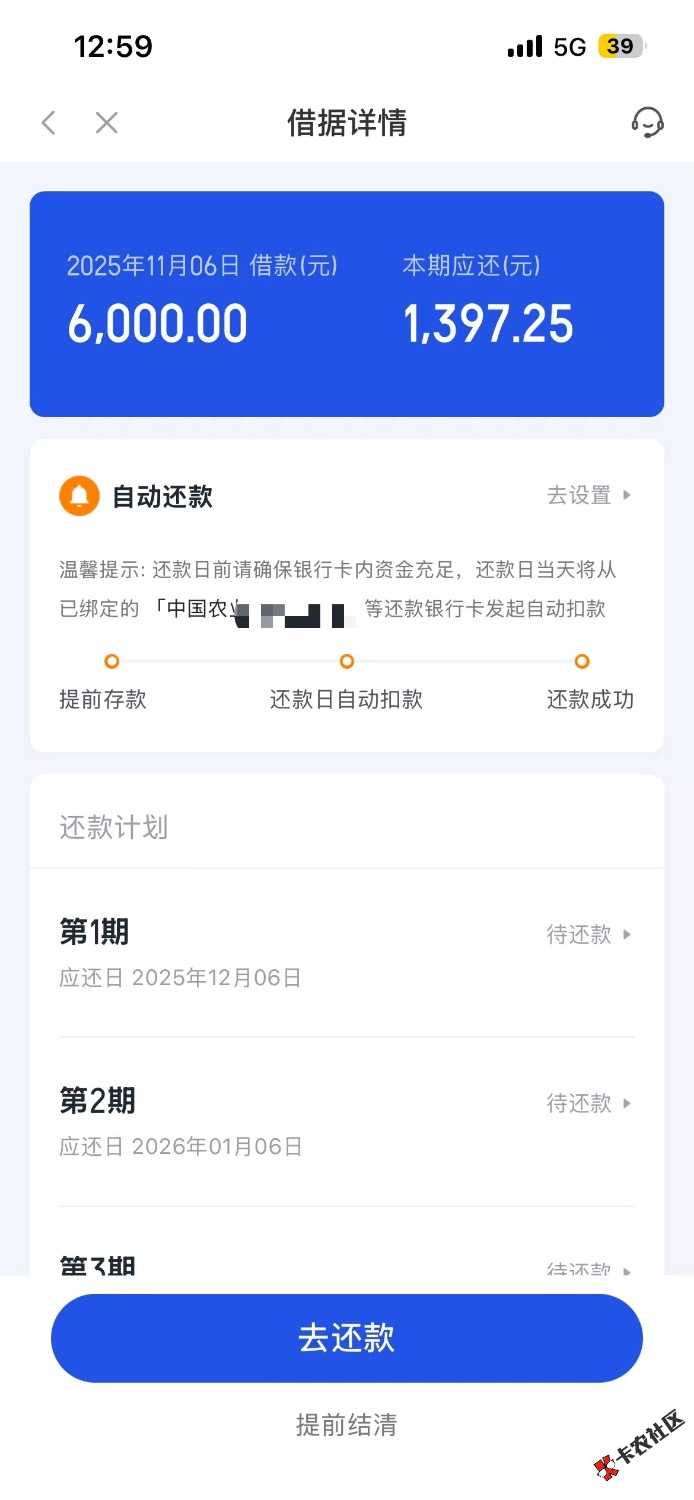Open 第1期 repayment details
This screenshot has width=694, height=1500.
[x=346, y=952]
